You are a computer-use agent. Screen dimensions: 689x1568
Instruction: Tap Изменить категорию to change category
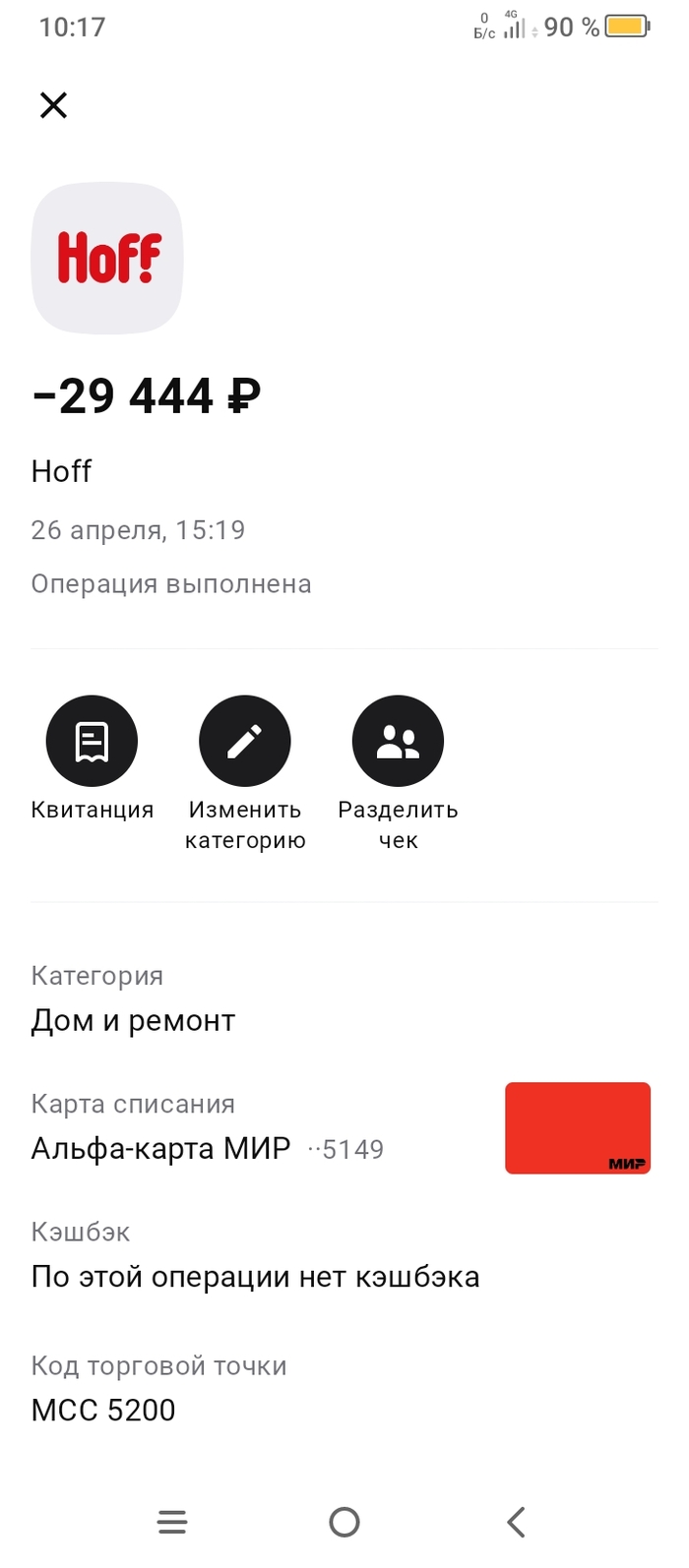point(245,742)
